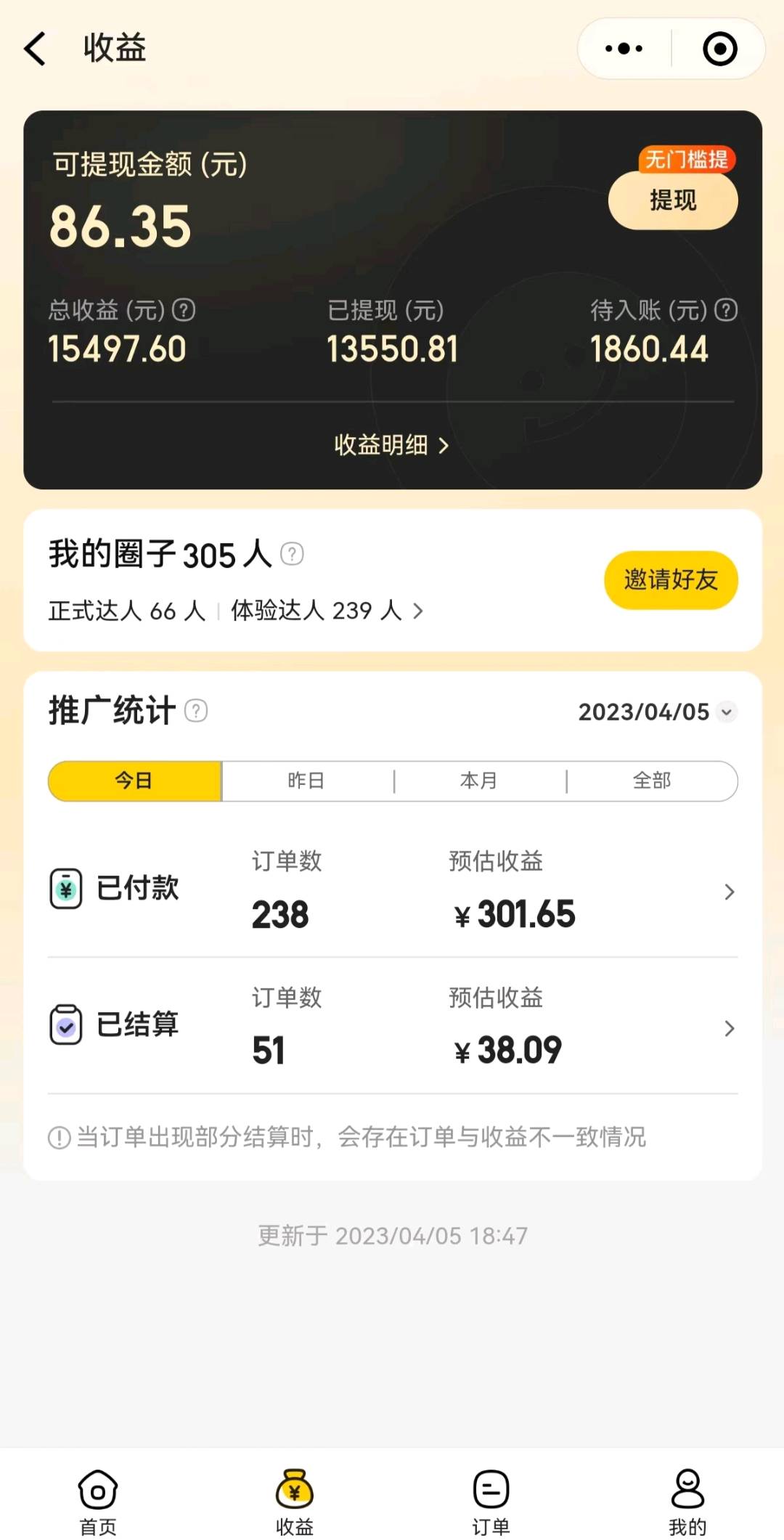Open the date picker showing 2023/04/05
Image resolution: width=784 pixels, height=1540 pixels.
click(x=658, y=712)
